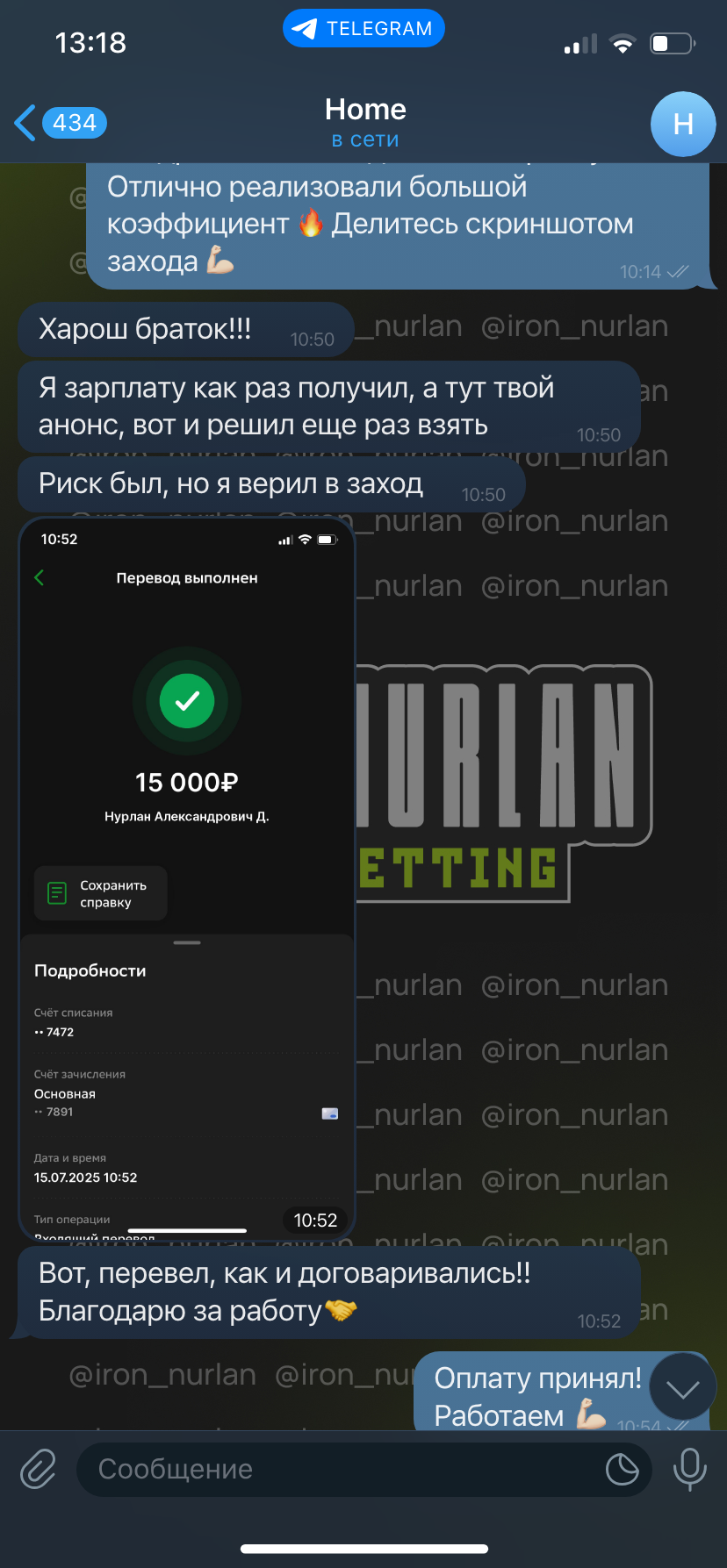This screenshot has height=1568, width=727.
Task: Open the transfer receipt screenshot
Action: click(x=187, y=878)
